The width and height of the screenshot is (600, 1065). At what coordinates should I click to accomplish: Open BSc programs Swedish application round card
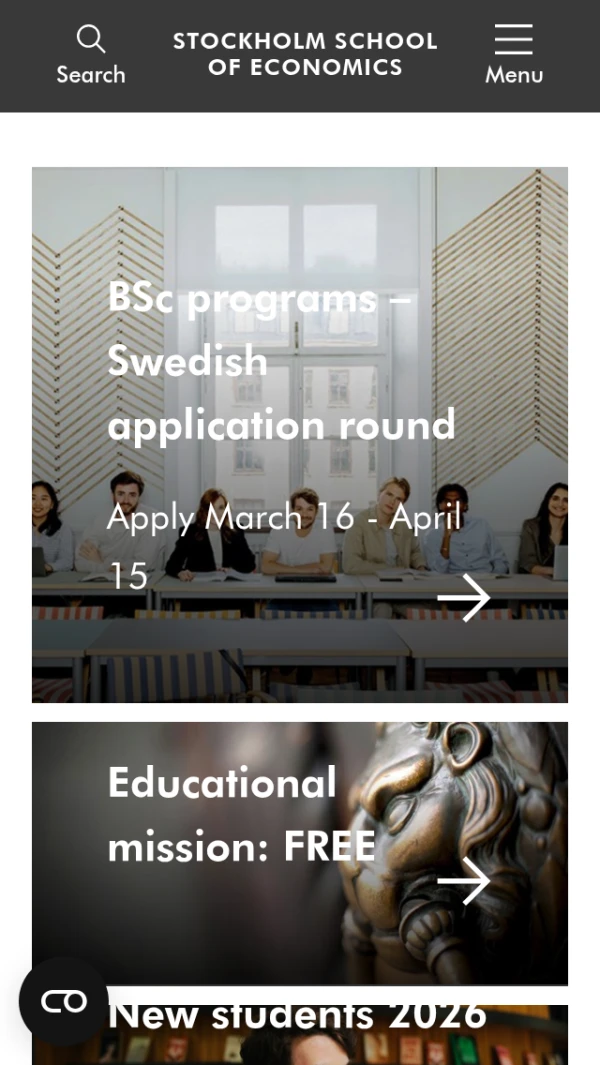point(300,434)
